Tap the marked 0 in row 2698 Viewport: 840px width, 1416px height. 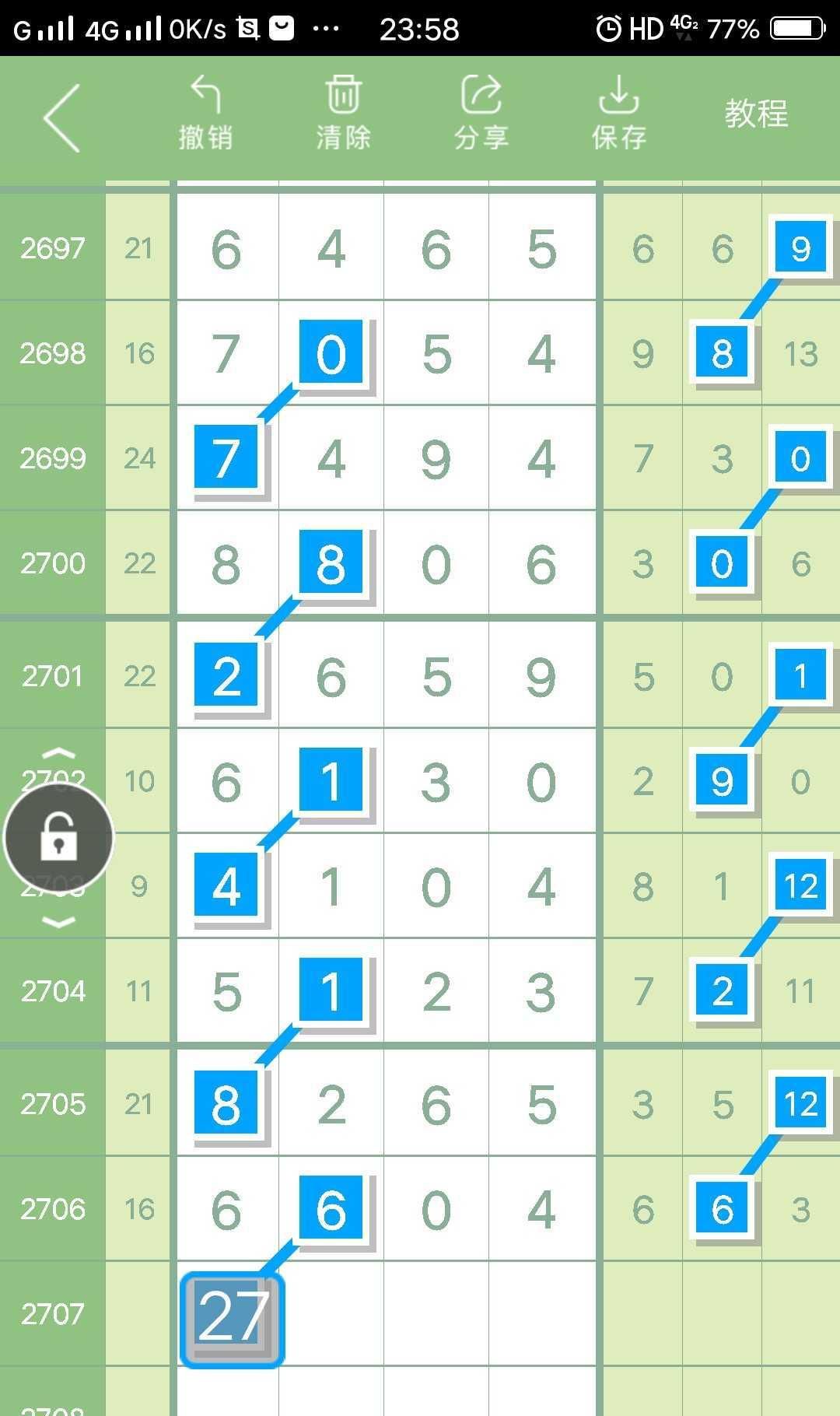331,352
